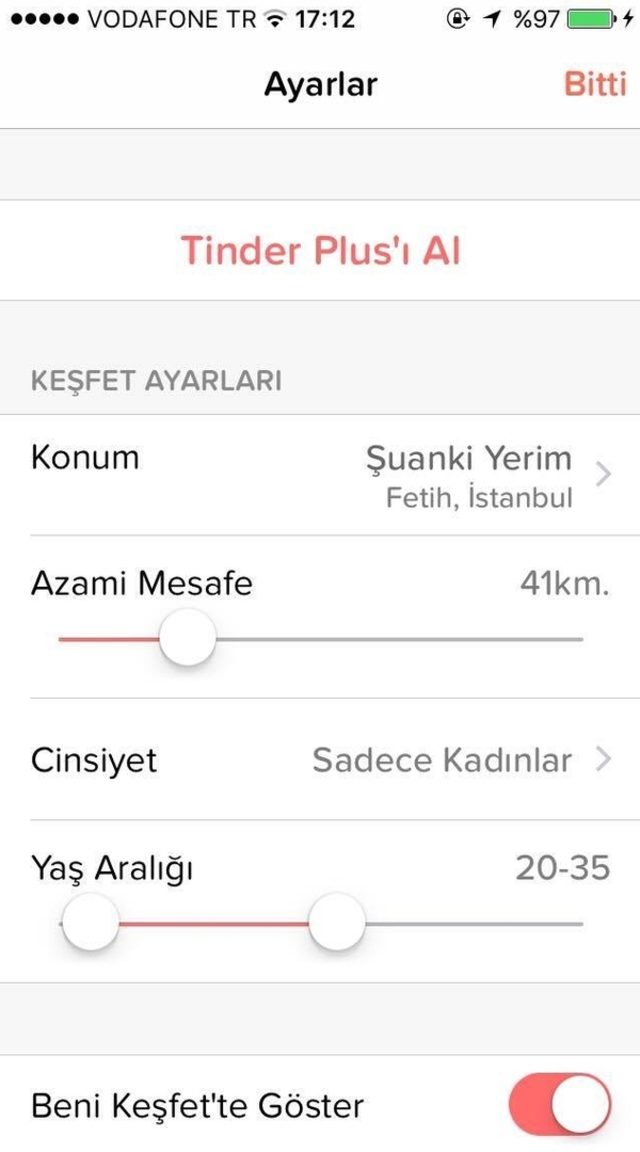Viewport: 640px width, 1152px height.
Task: Open the Konum location row
Action: 320,475
